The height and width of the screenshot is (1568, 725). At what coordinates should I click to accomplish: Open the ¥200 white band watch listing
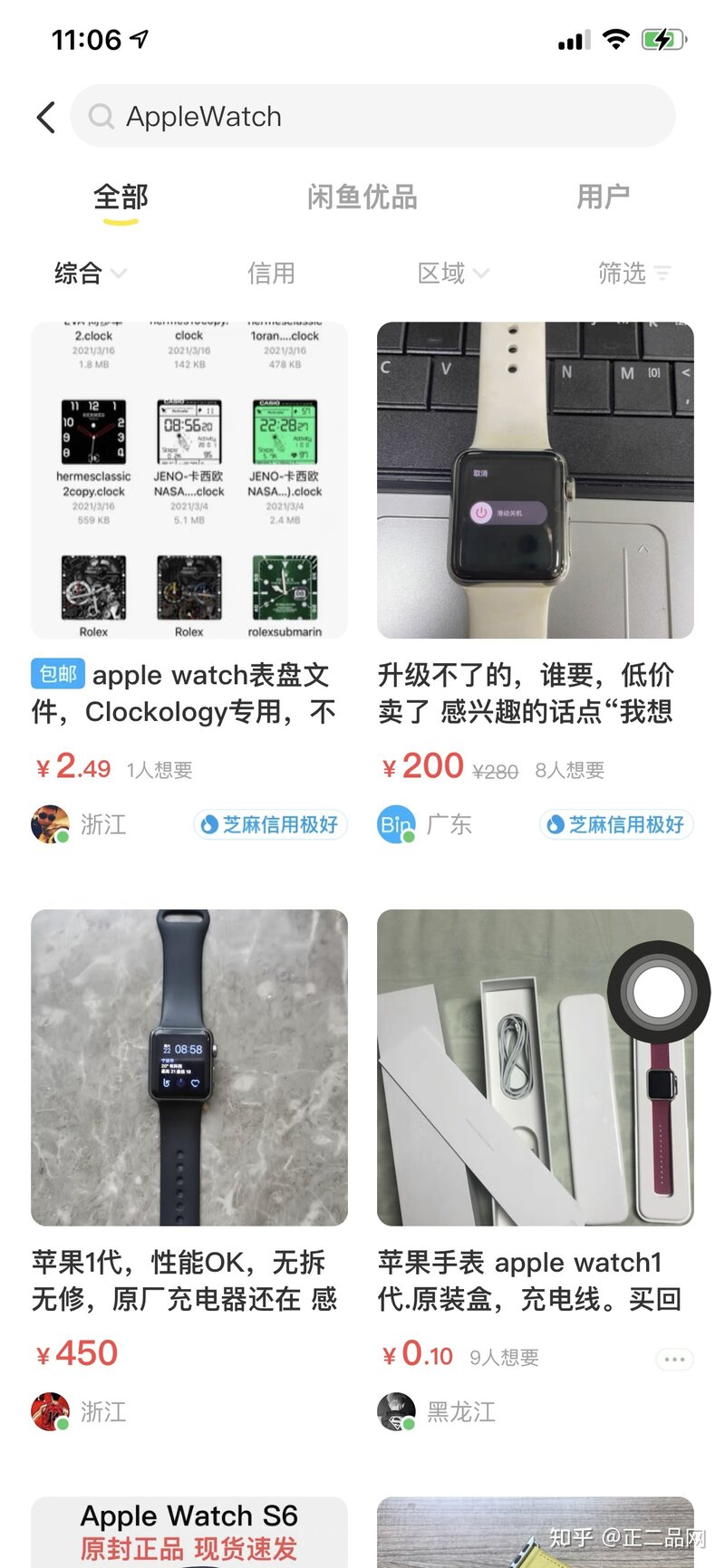tap(535, 480)
